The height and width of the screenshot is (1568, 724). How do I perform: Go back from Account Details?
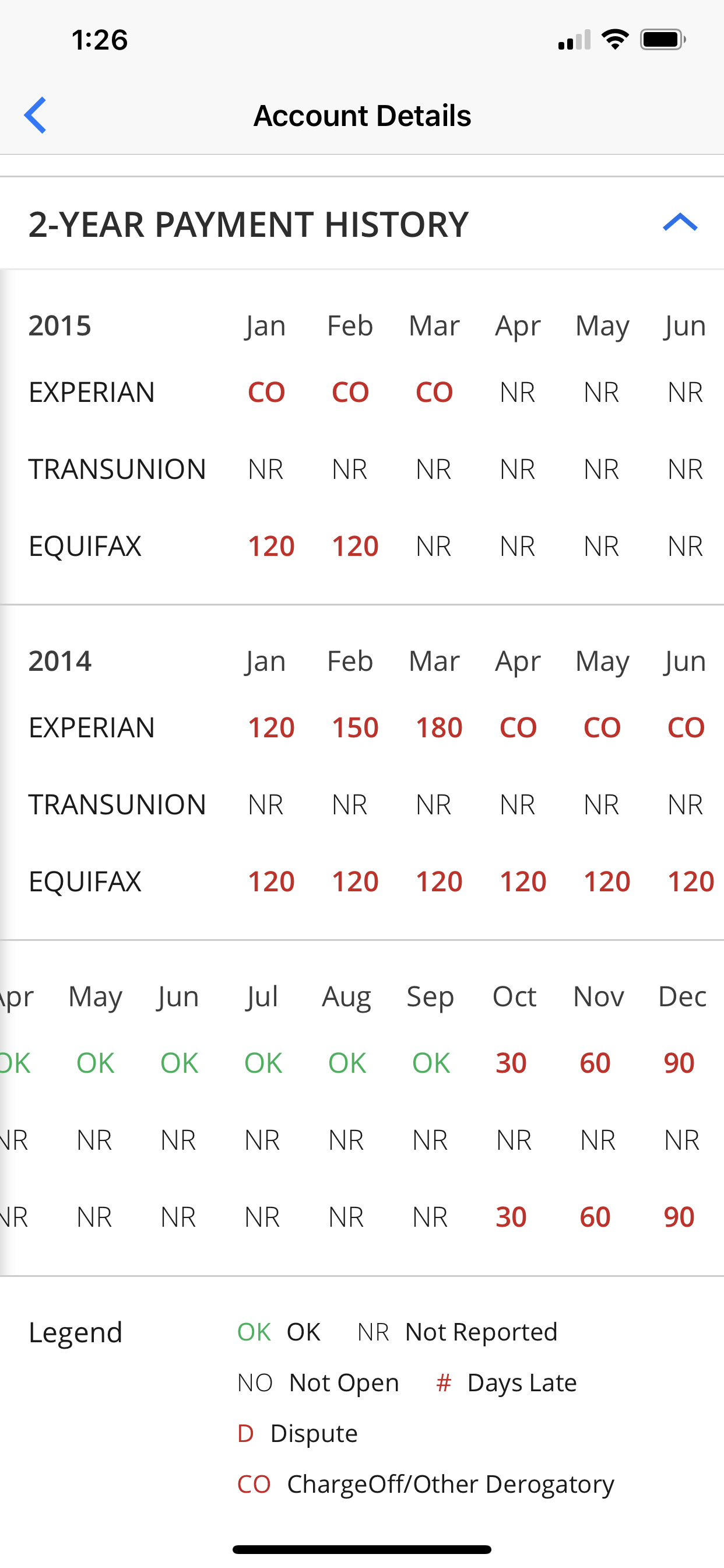36,115
